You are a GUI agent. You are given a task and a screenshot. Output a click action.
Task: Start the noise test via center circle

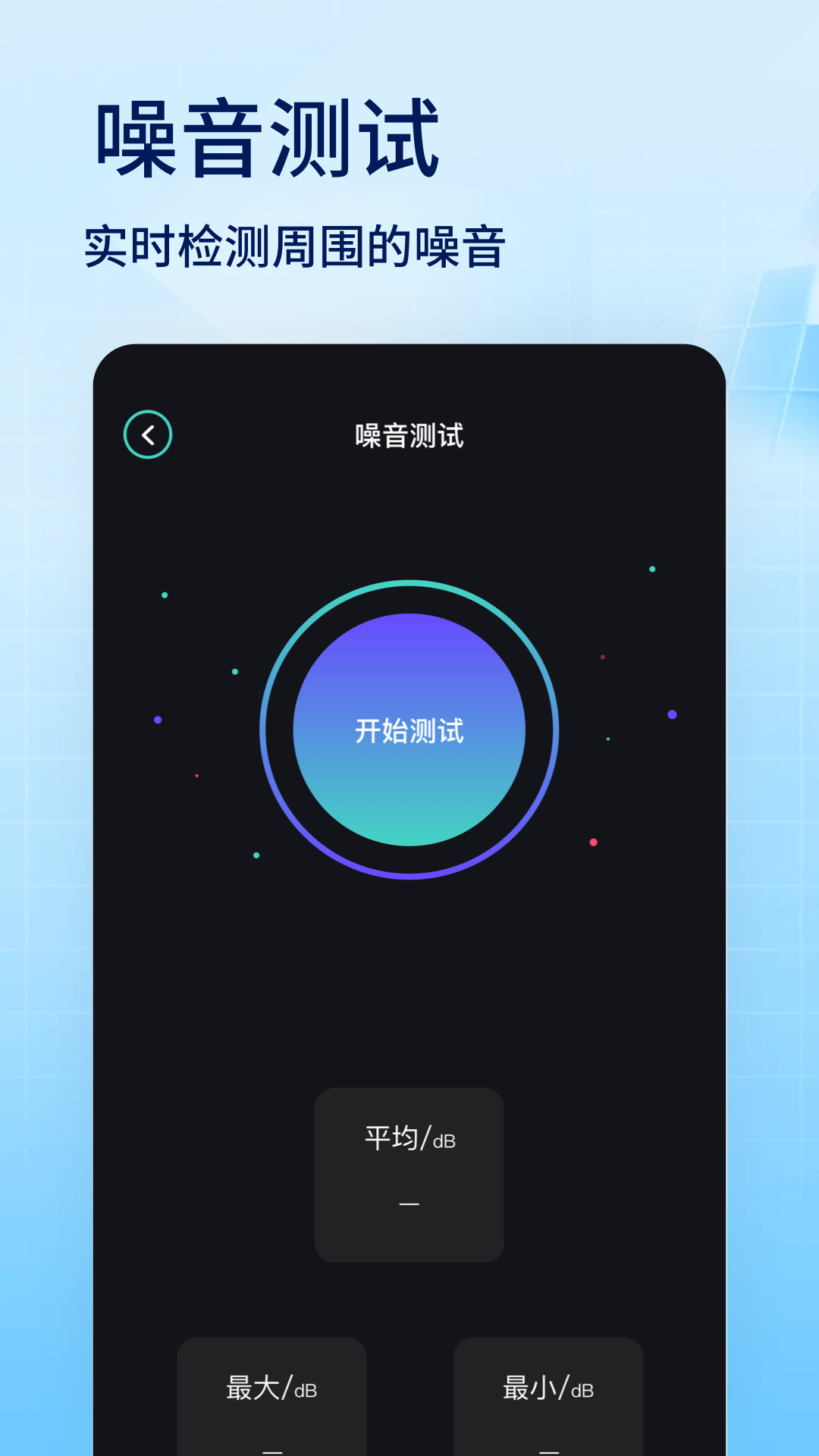(409, 730)
